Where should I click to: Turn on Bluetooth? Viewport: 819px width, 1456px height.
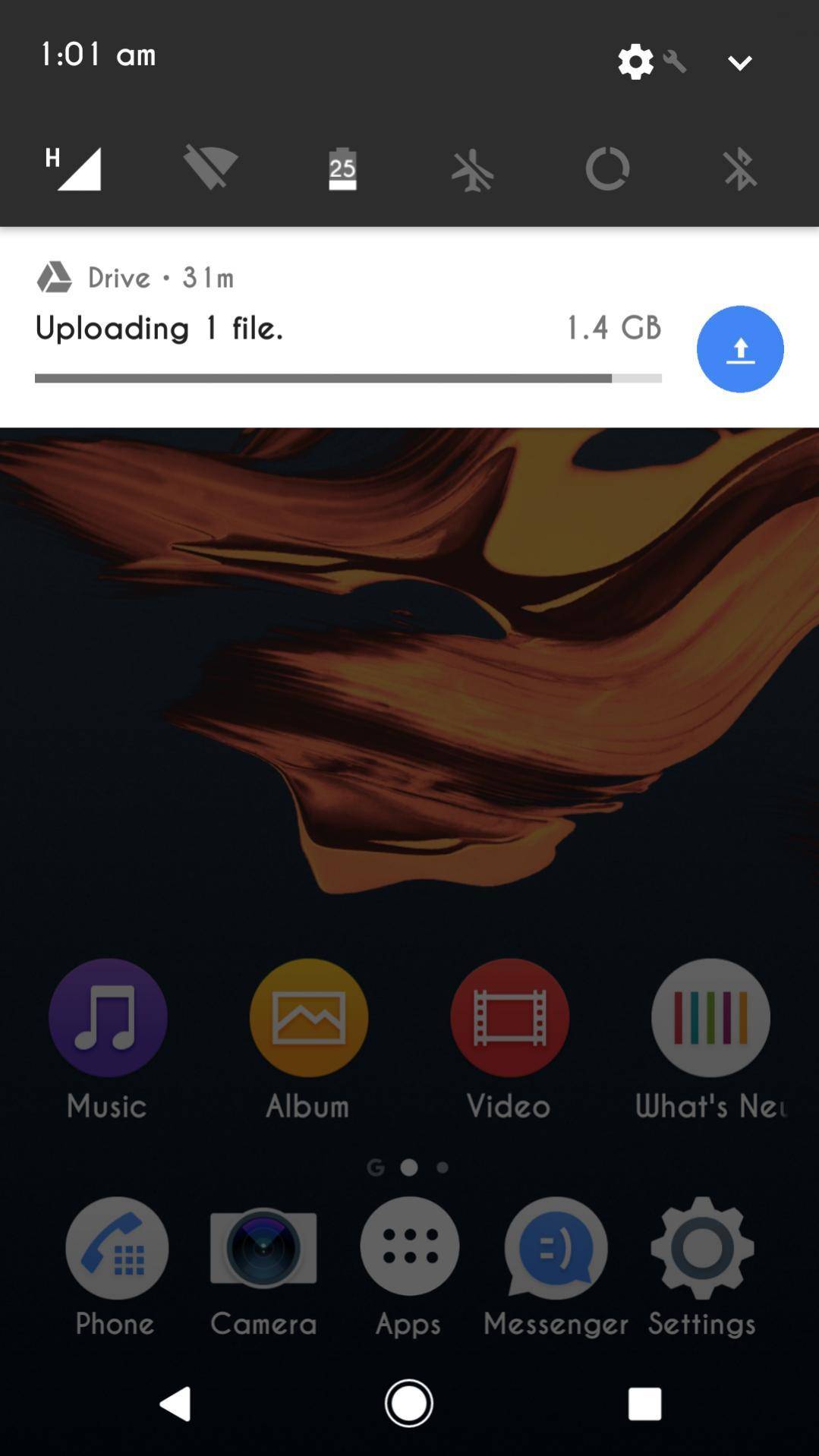pyautogui.click(x=739, y=169)
